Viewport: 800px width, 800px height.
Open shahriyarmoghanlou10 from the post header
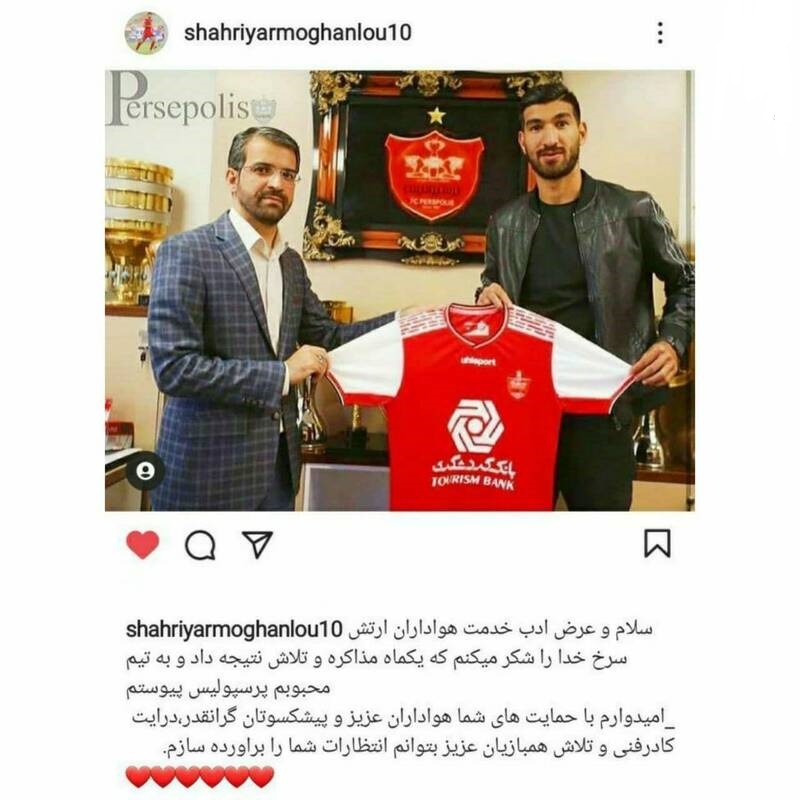tap(298, 33)
